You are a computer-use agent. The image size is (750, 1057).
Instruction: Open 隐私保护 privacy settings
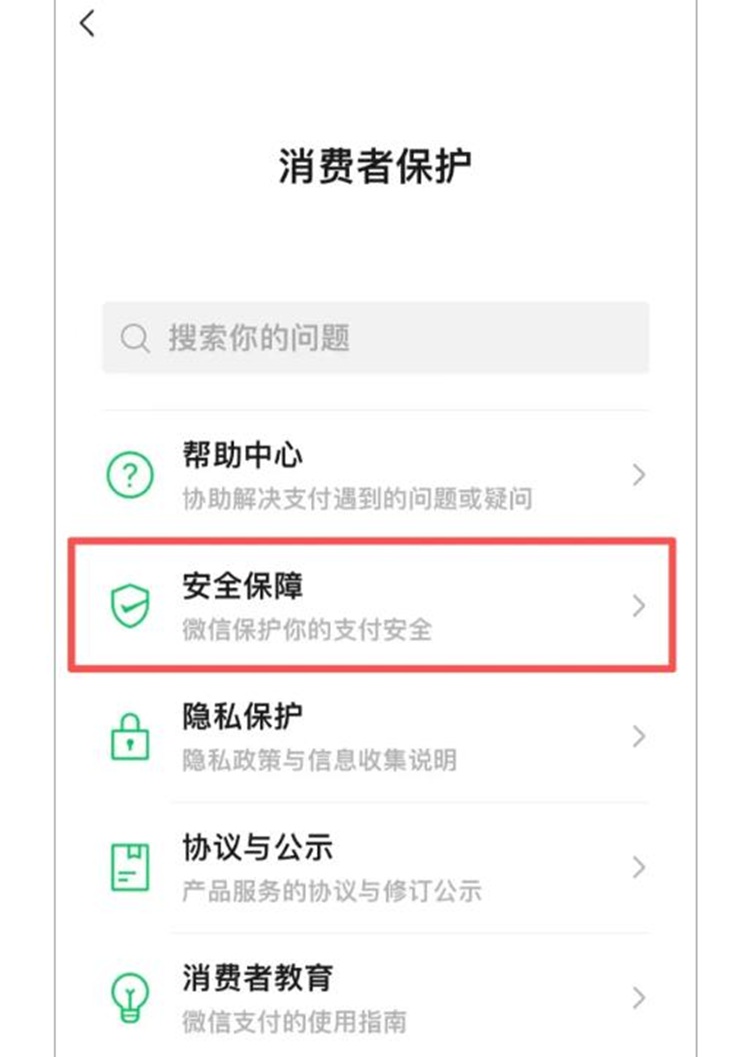[x=375, y=736]
